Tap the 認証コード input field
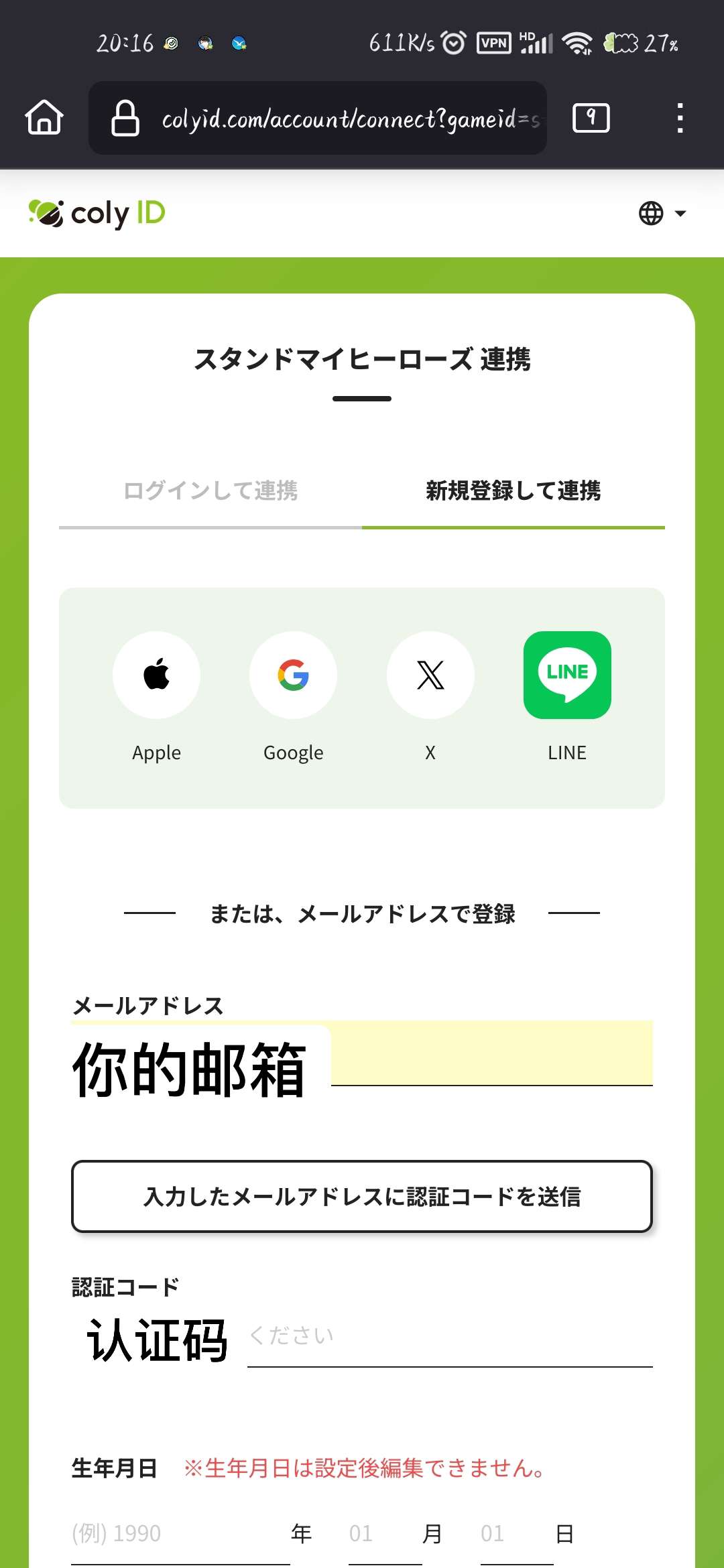This screenshot has width=724, height=1568. click(362, 1336)
